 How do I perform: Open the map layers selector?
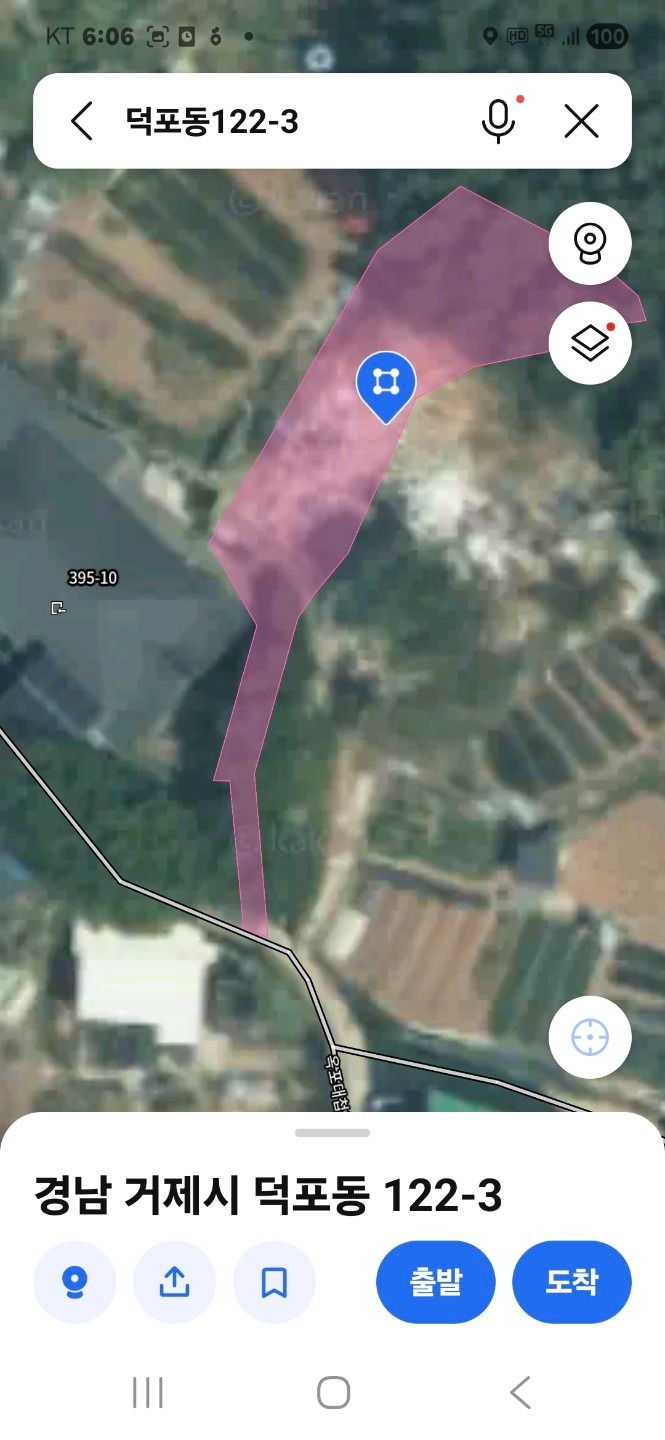click(x=590, y=343)
